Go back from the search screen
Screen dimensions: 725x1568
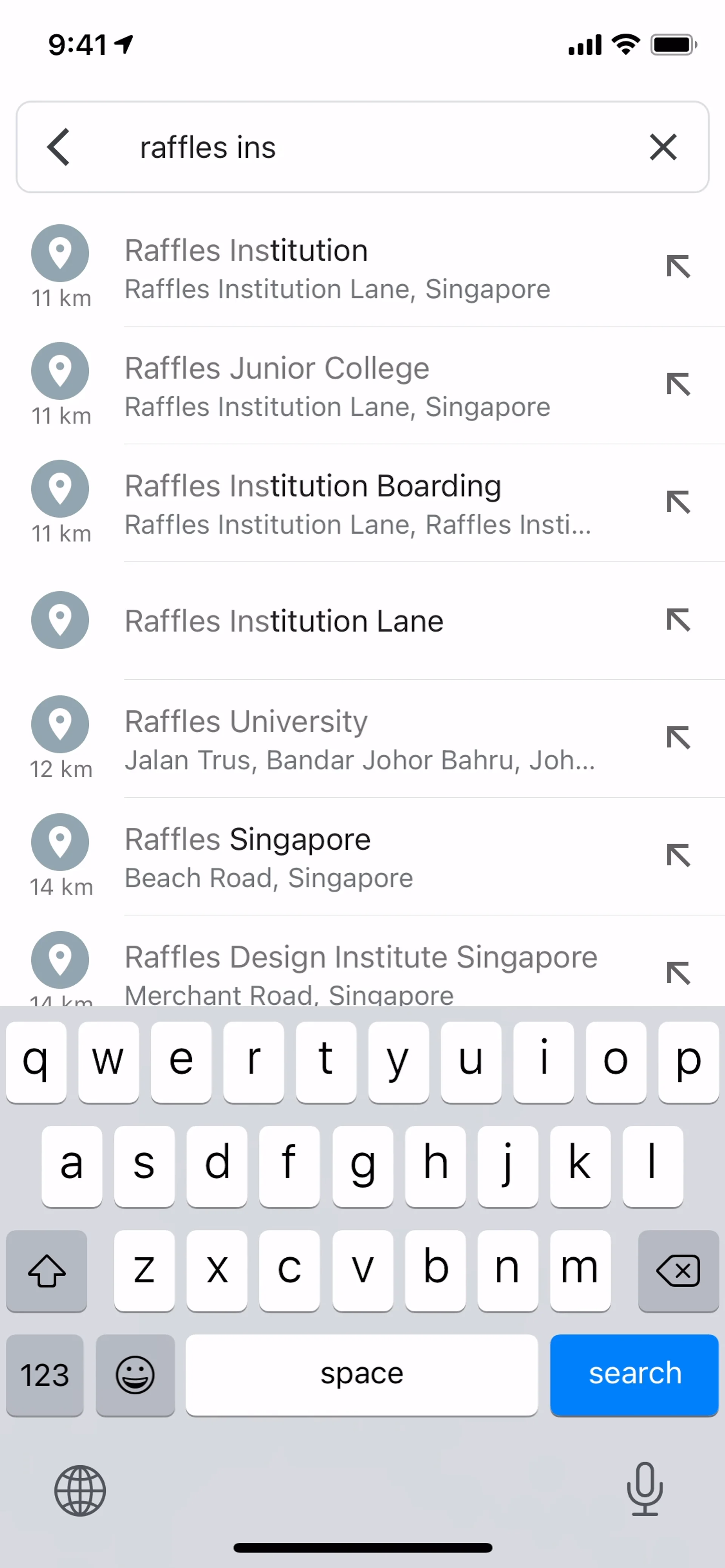click(59, 147)
